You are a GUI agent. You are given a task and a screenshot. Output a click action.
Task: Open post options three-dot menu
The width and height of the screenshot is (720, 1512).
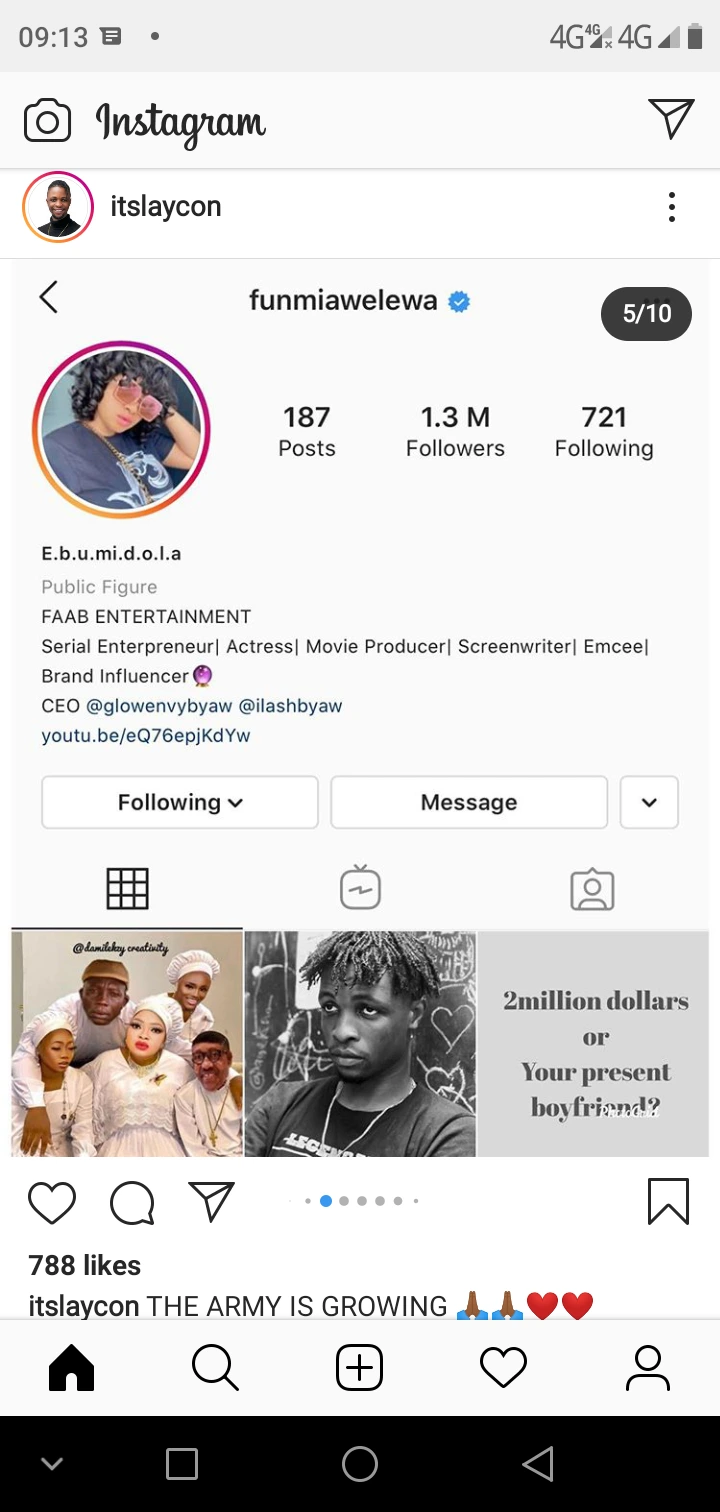pos(671,207)
